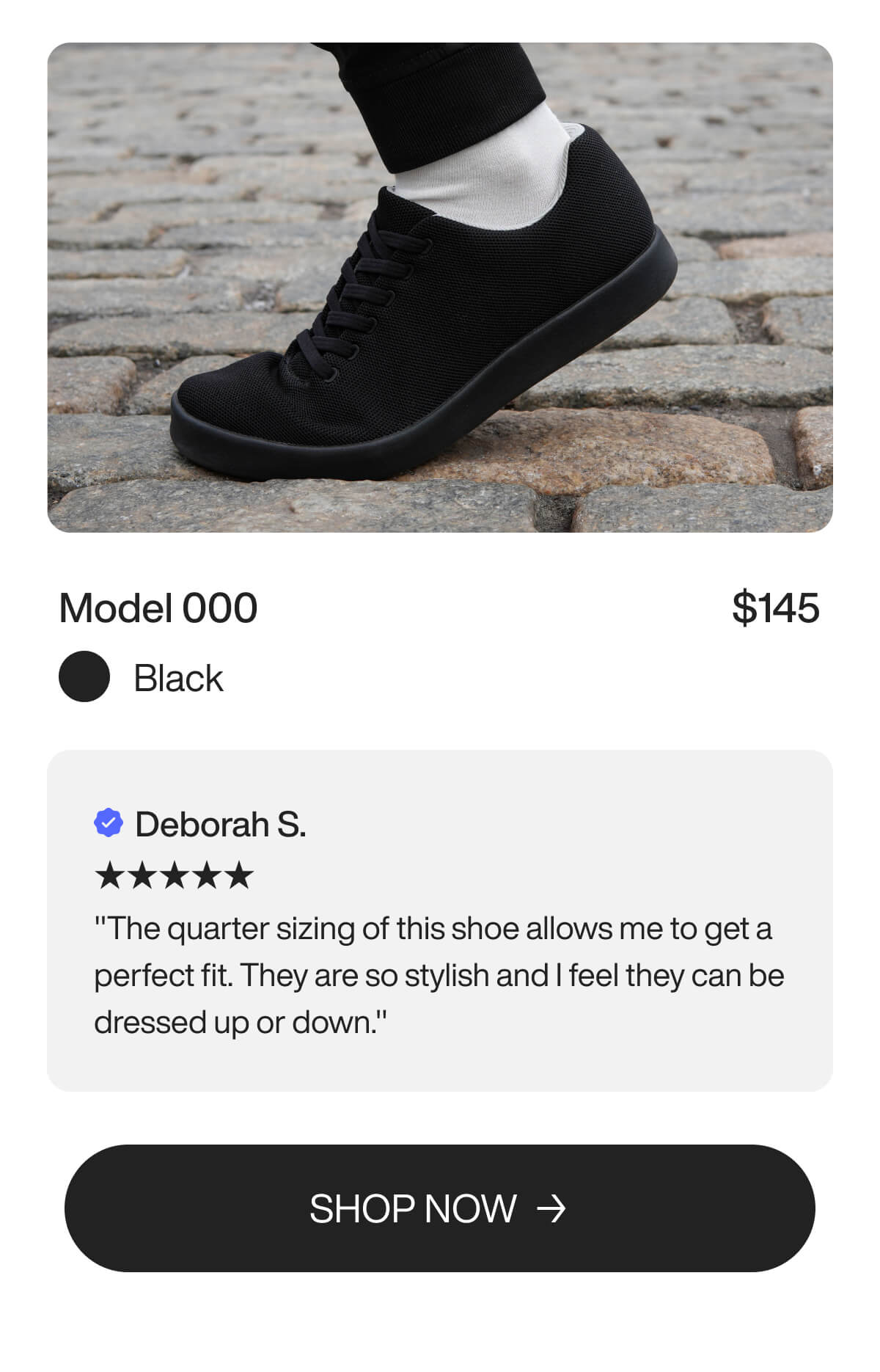Screen dimensions: 880x1372
Task: Open the product photo of the black sneaker
Action: coord(440,286)
